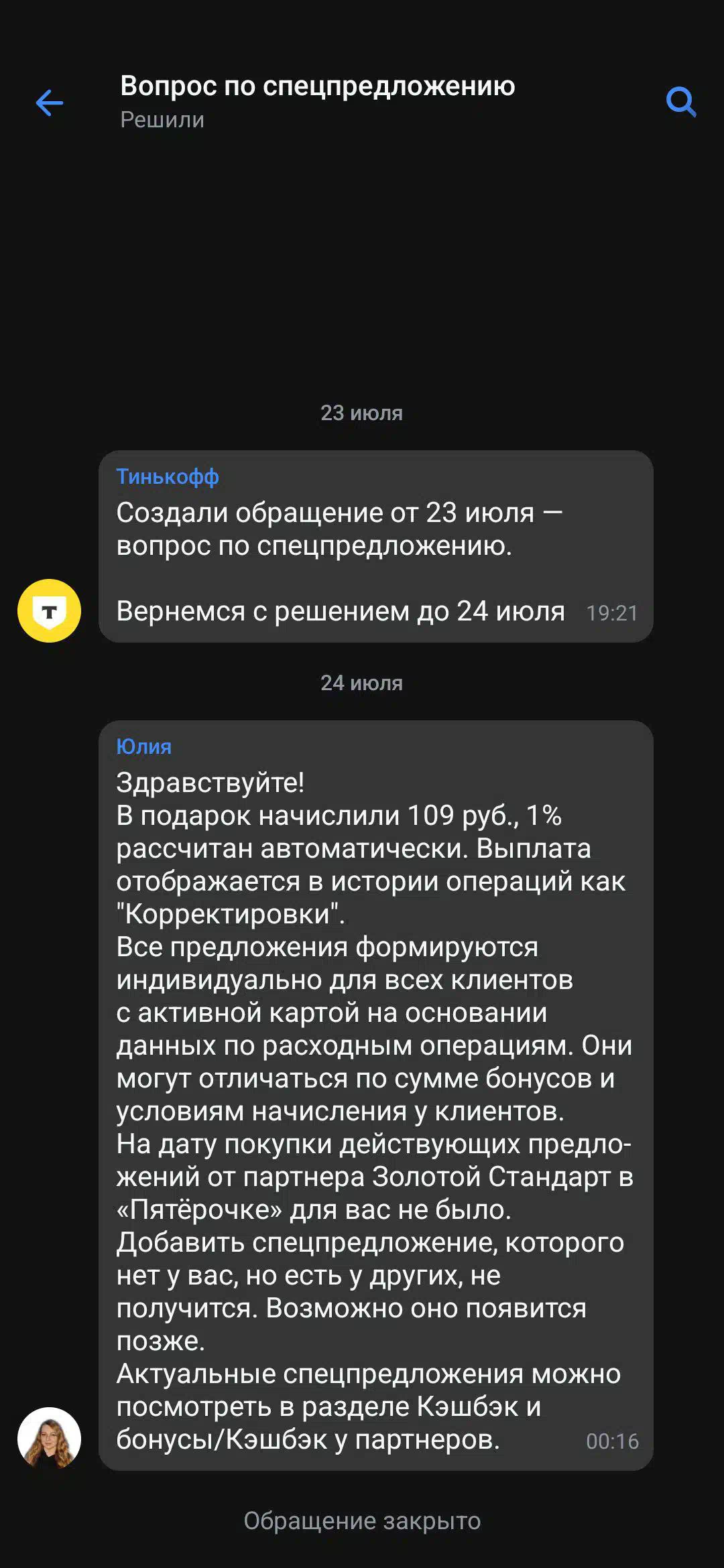Screen dimensions: 724x1568
Task: Tap Юлия's profile avatar
Action: tap(49, 1438)
